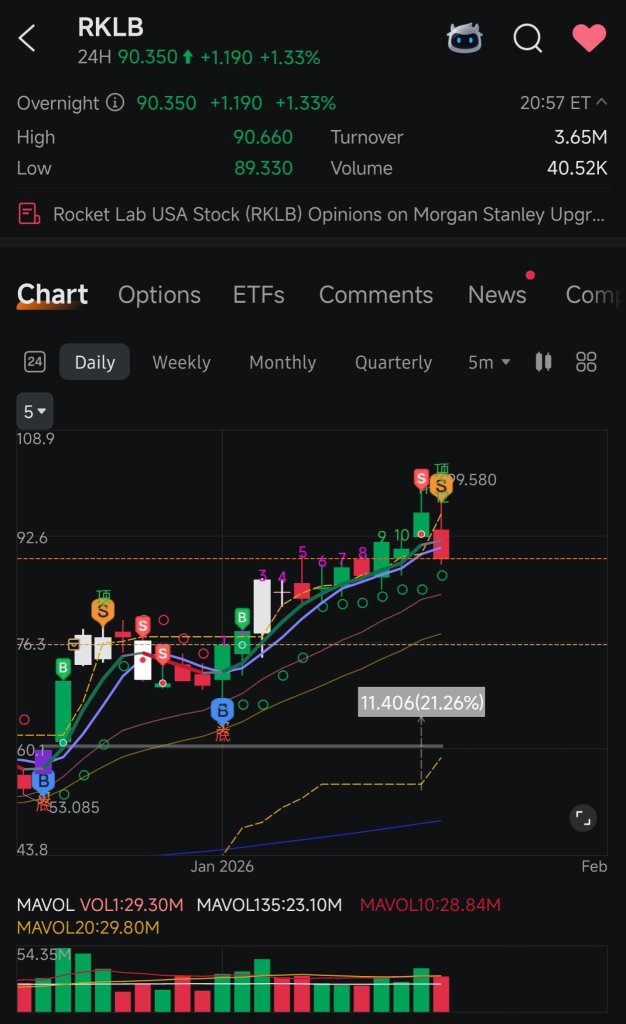Open the 5m interval dropdown
Screen dimensions: 626x1024
(489, 362)
